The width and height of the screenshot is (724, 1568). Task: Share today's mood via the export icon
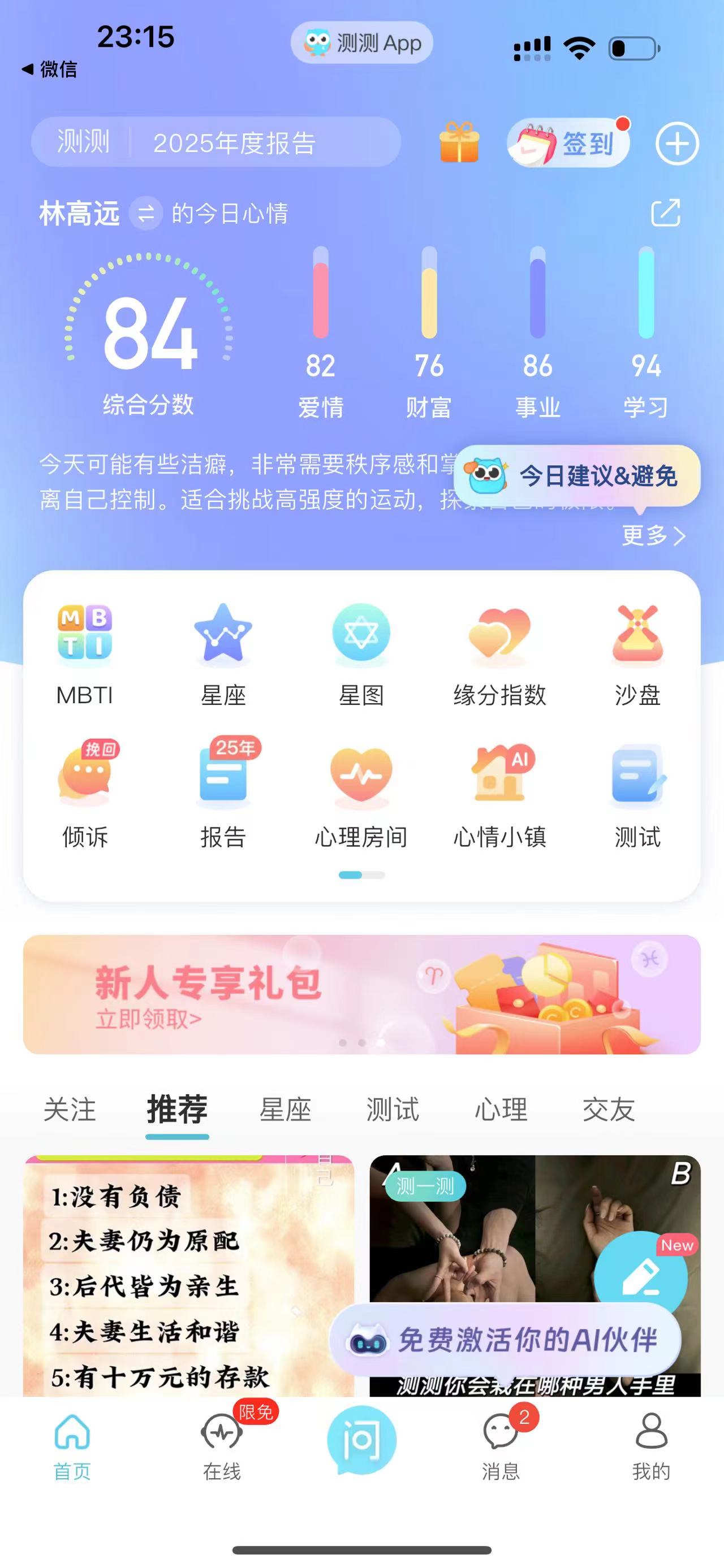[666, 213]
